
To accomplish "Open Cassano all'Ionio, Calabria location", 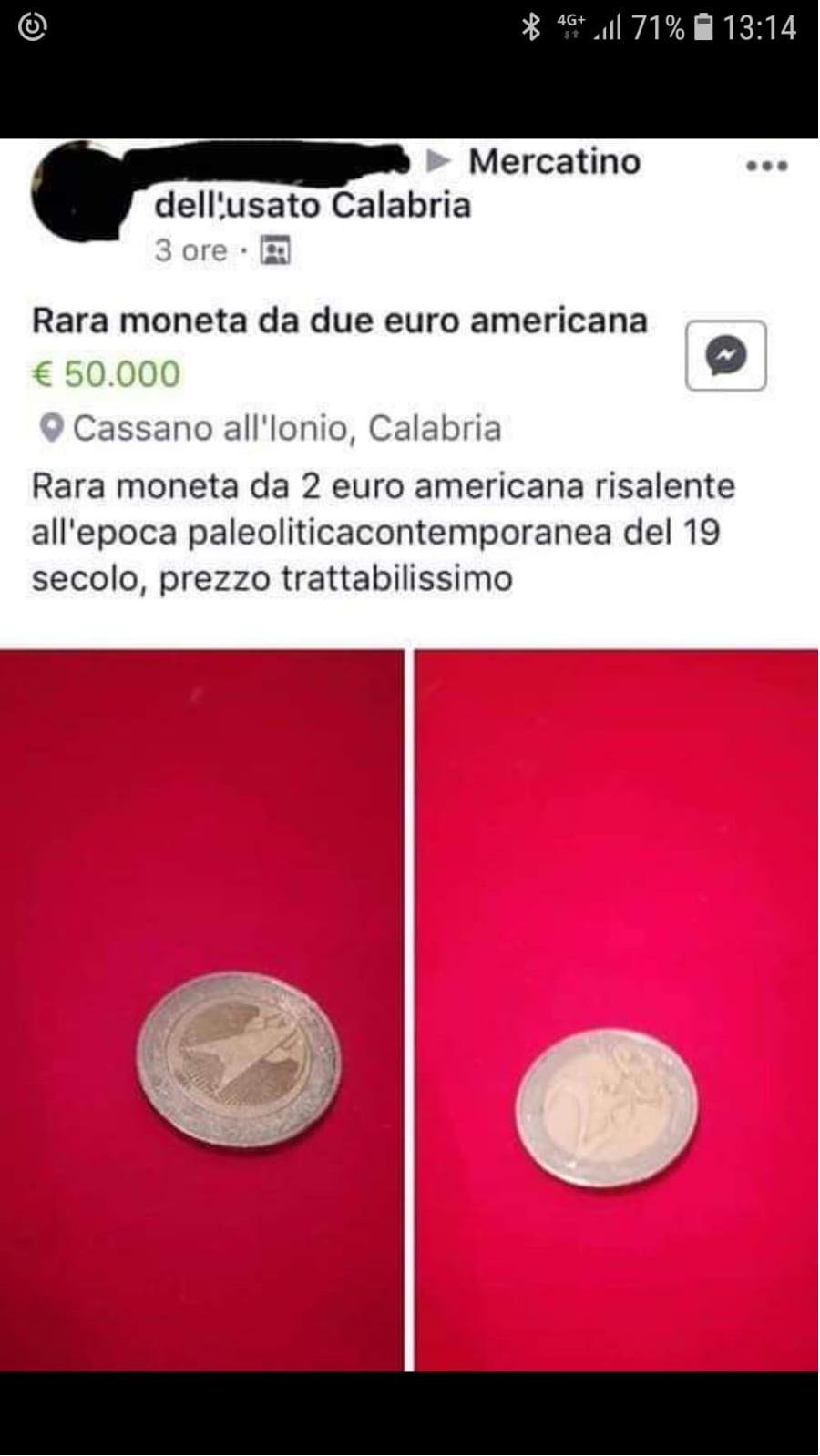I will (285, 428).
